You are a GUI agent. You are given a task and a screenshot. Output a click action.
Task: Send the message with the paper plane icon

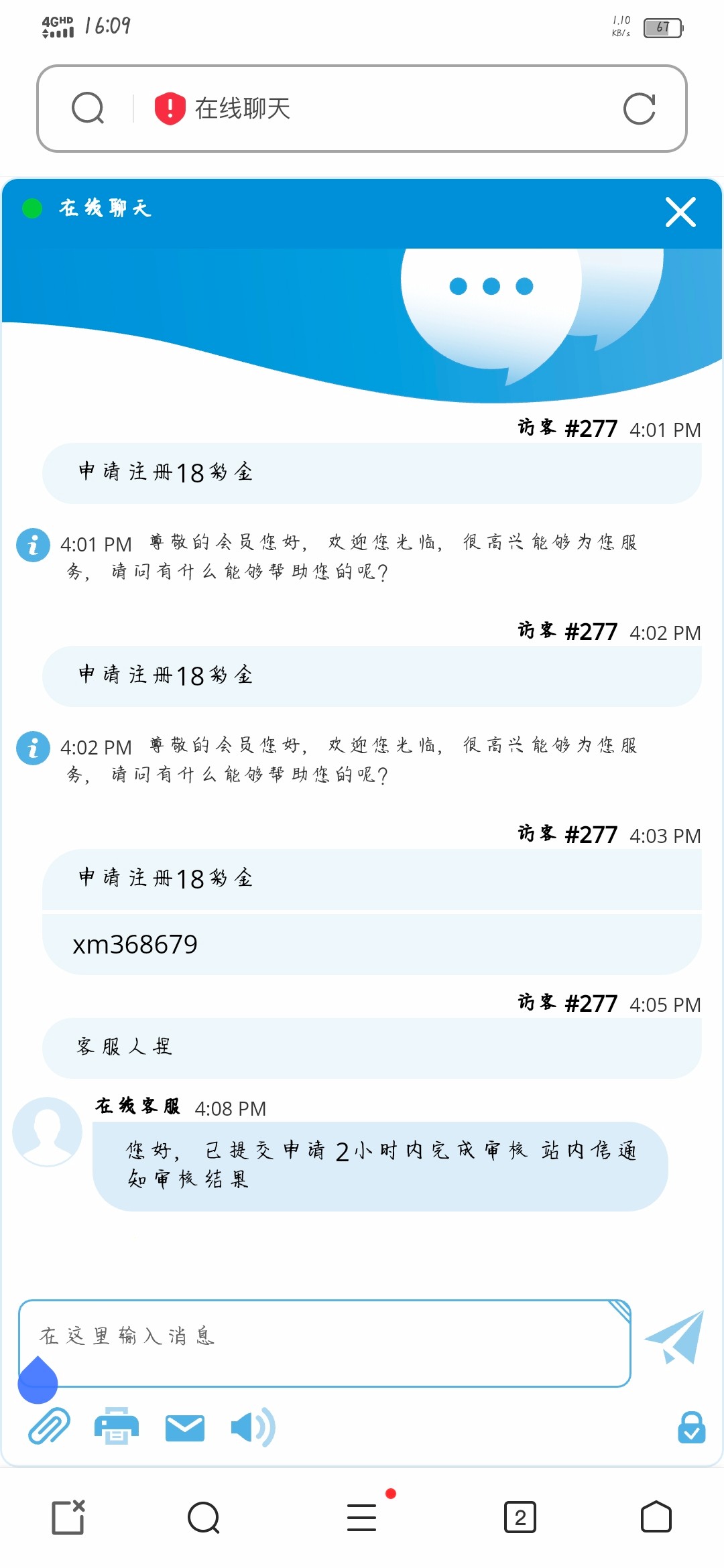tap(675, 1337)
